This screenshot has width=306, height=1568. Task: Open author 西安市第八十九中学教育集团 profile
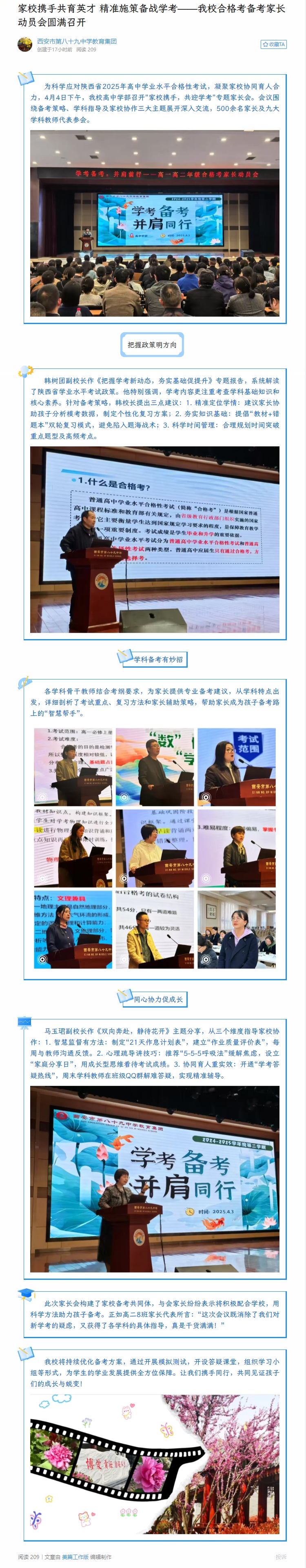[77, 42]
